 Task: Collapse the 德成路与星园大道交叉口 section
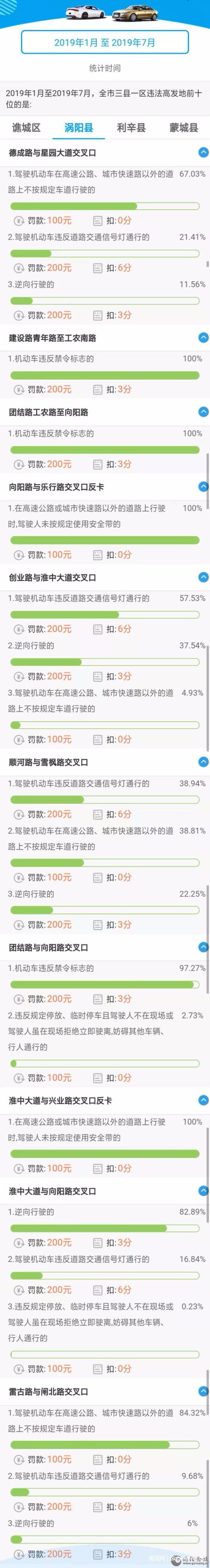click(203, 153)
